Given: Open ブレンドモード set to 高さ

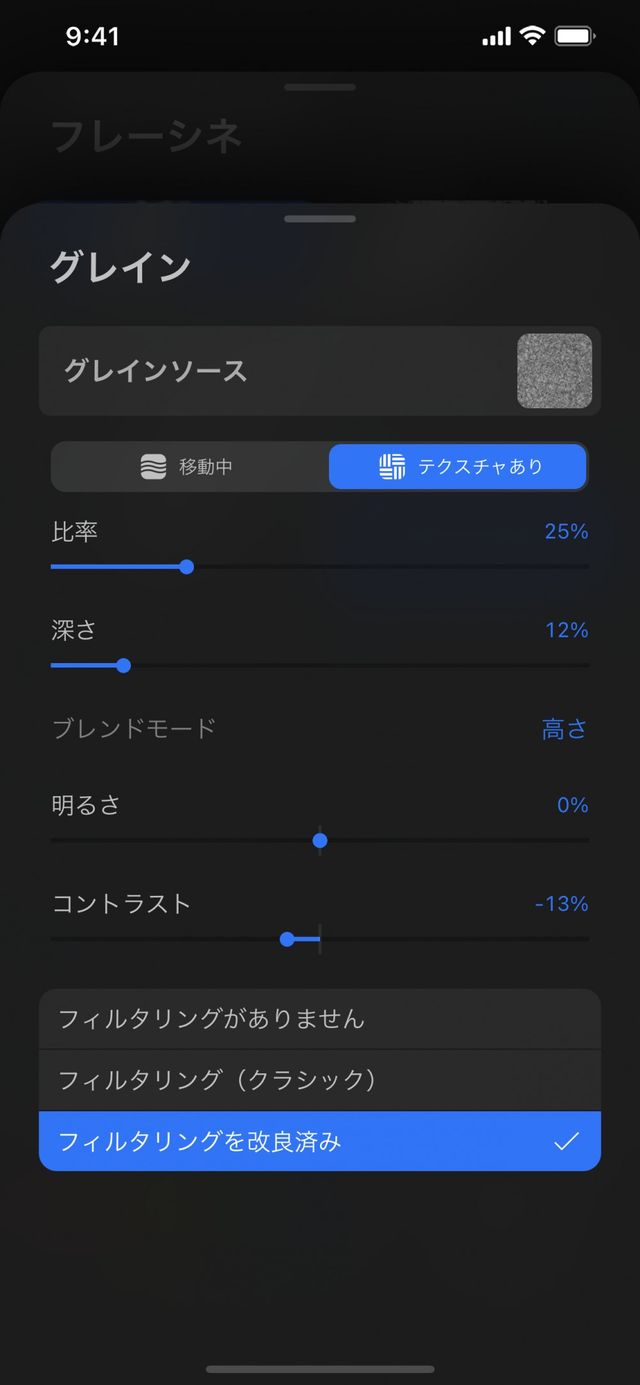Looking at the screenshot, I should click(x=563, y=729).
